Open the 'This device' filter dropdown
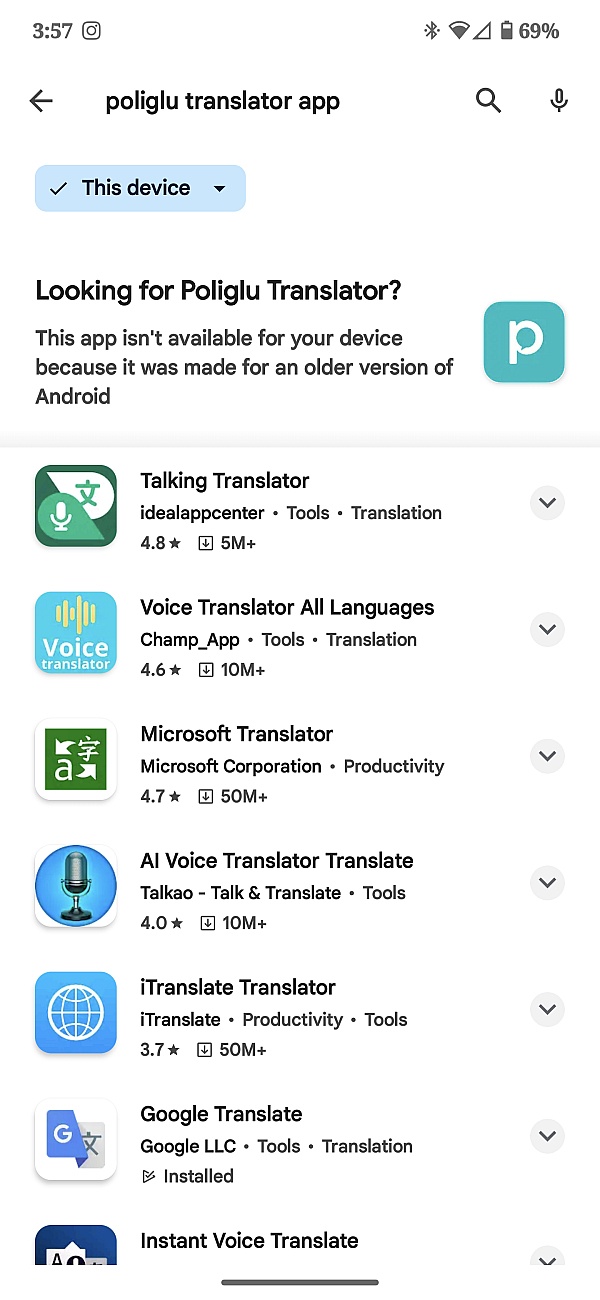 (x=140, y=188)
